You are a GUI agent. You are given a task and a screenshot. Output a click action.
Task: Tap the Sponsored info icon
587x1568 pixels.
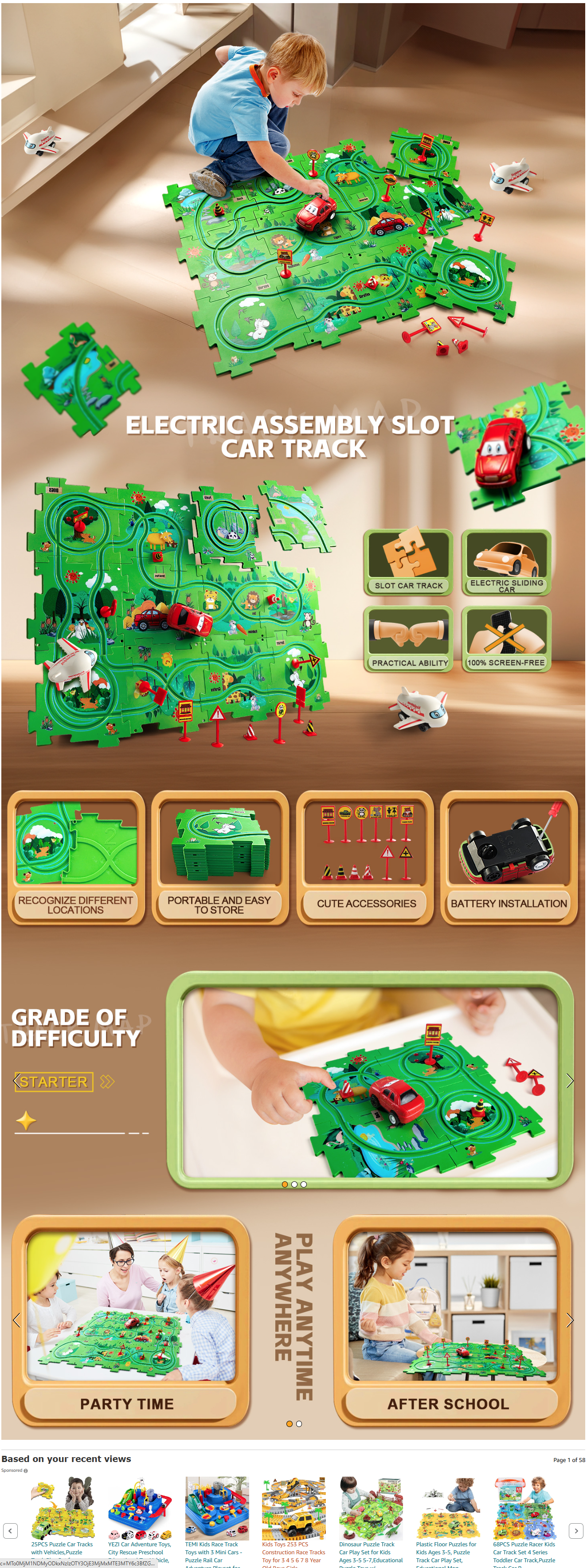tap(26, 1470)
